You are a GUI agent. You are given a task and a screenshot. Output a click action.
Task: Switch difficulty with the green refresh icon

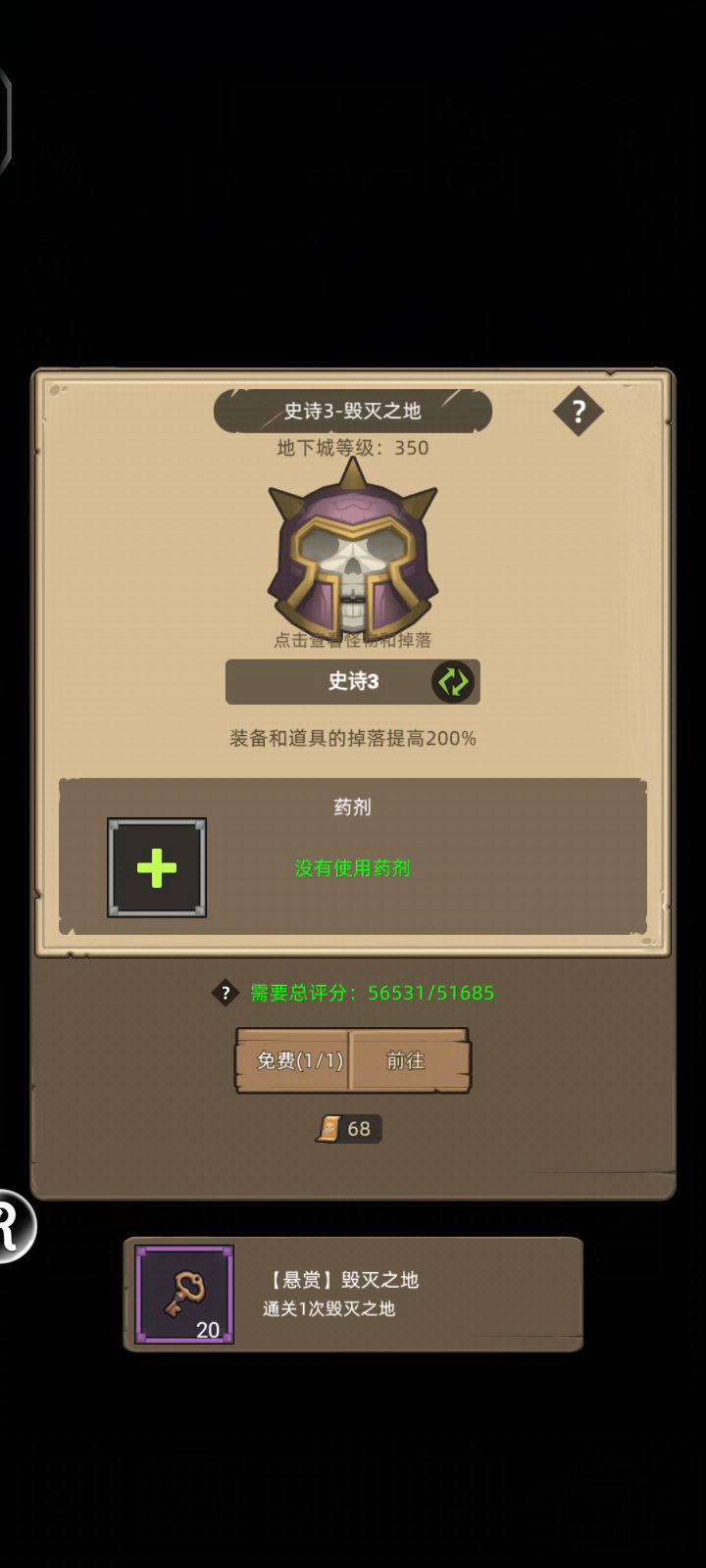tap(452, 682)
